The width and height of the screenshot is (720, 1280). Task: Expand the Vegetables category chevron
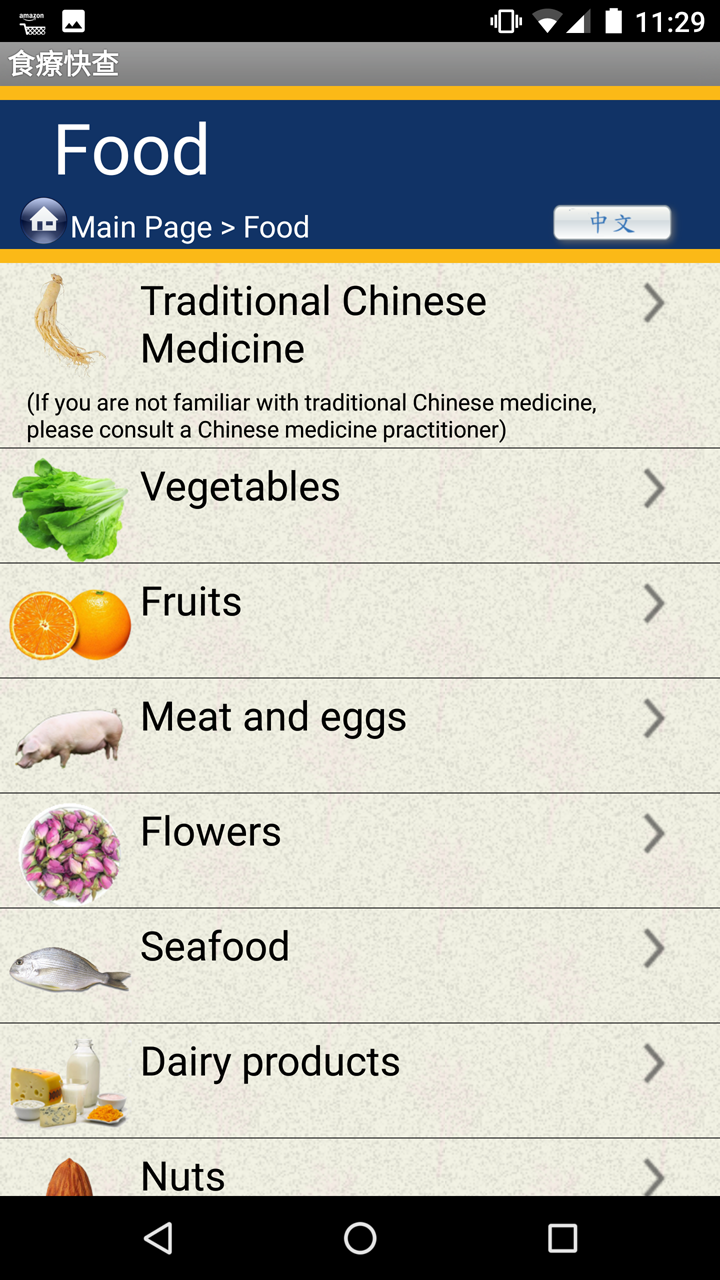click(654, 489)
